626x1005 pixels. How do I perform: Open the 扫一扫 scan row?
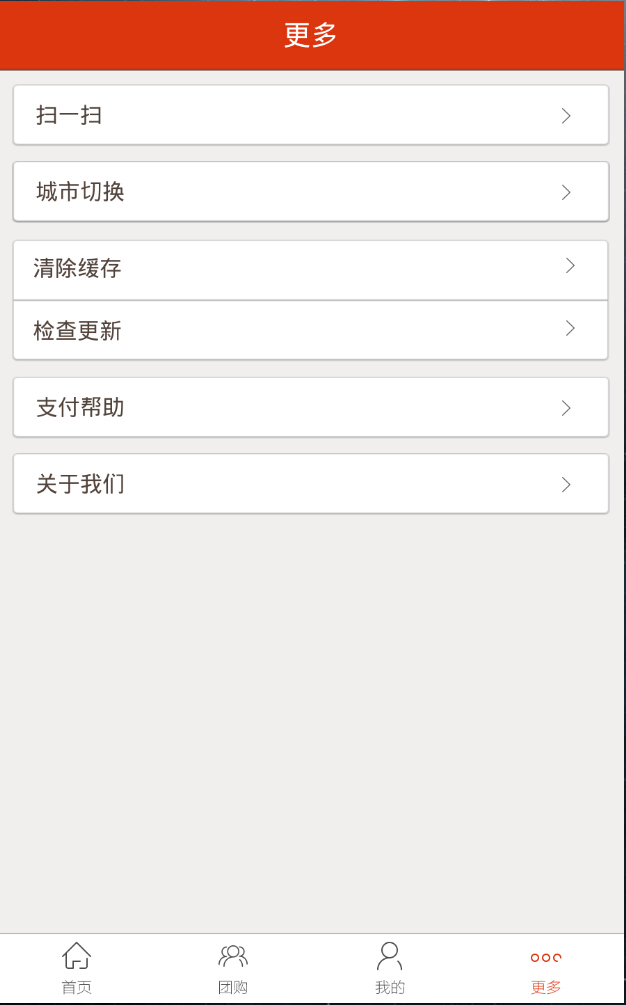pyautogui.click(x=310, y=115)
